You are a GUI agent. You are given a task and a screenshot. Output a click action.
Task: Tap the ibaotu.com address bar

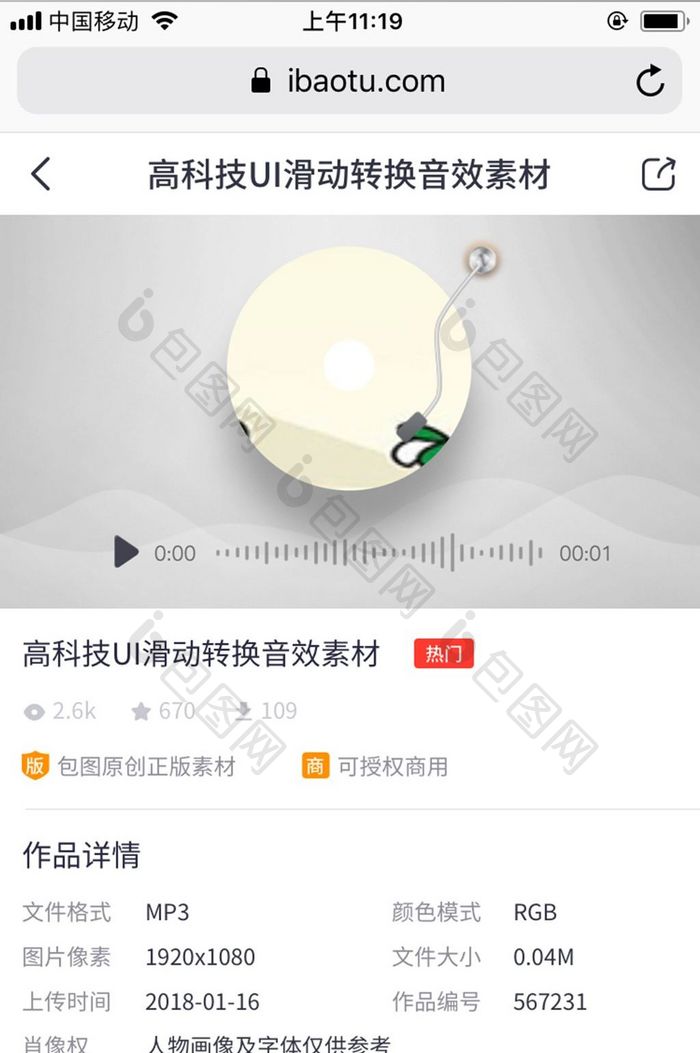click(348, 81)
